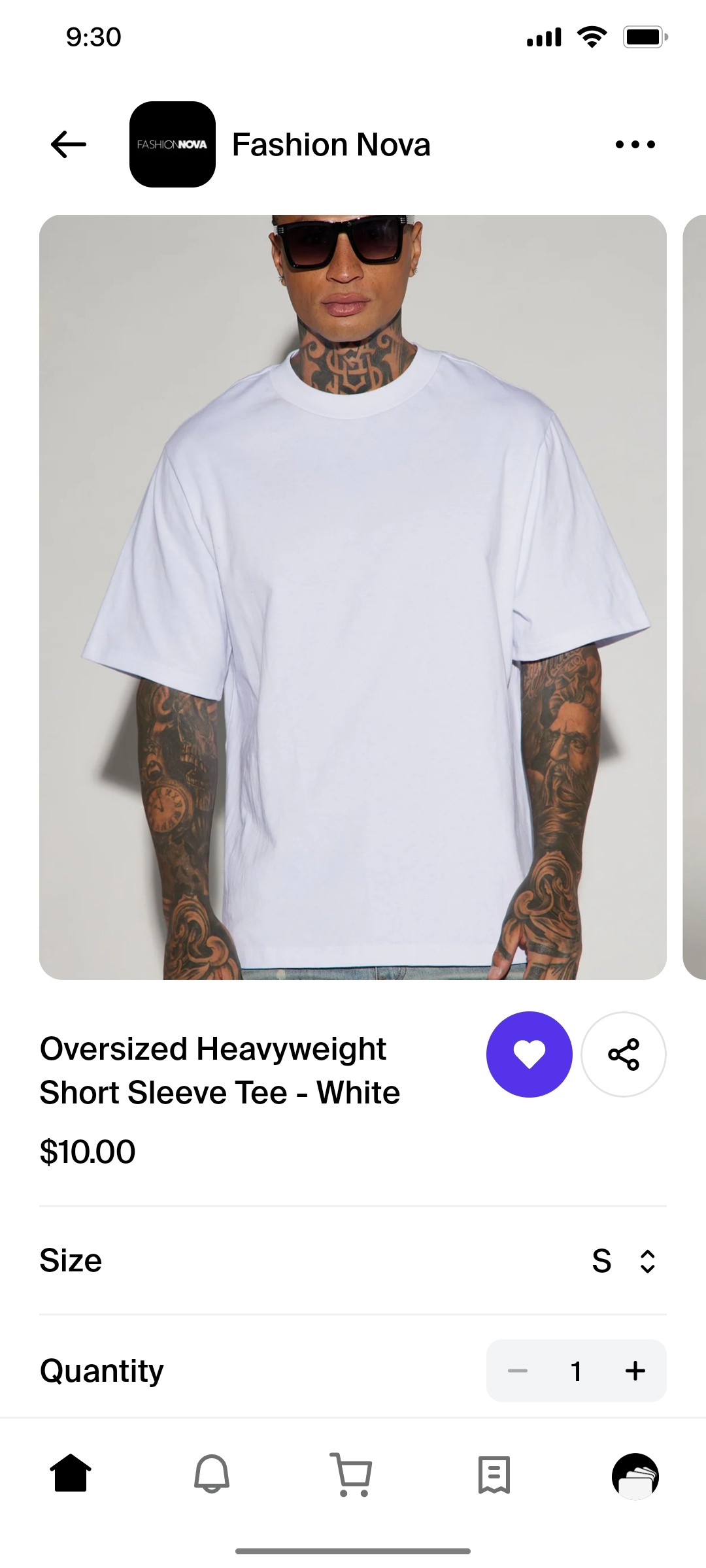Viewport: 706px width, 1568px height.
Task: Tap the quantity value field showing 1
Action: [x=577, y=1371]
